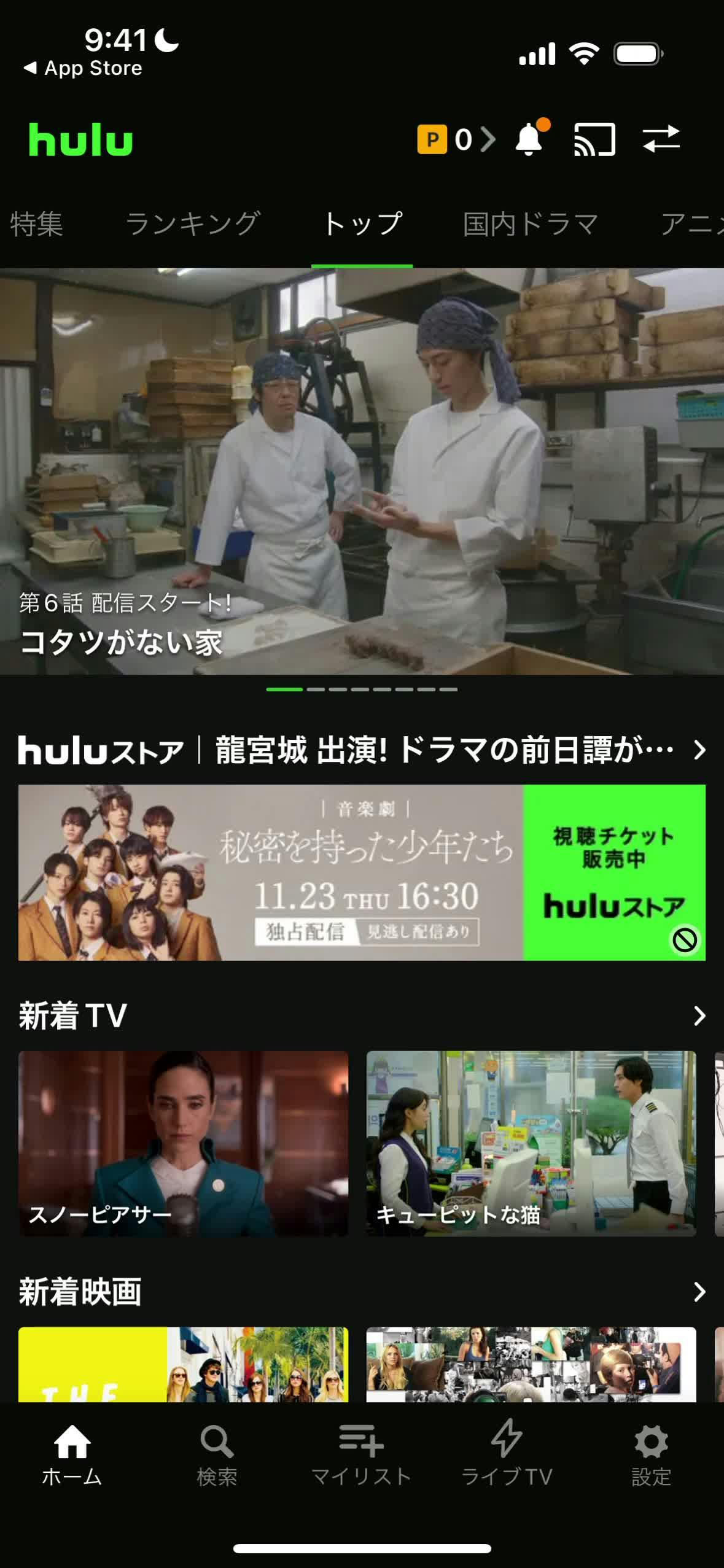The image size is (724, 1568).
Task: Go to the 検索 search tab
Action: click(217, 1455)
